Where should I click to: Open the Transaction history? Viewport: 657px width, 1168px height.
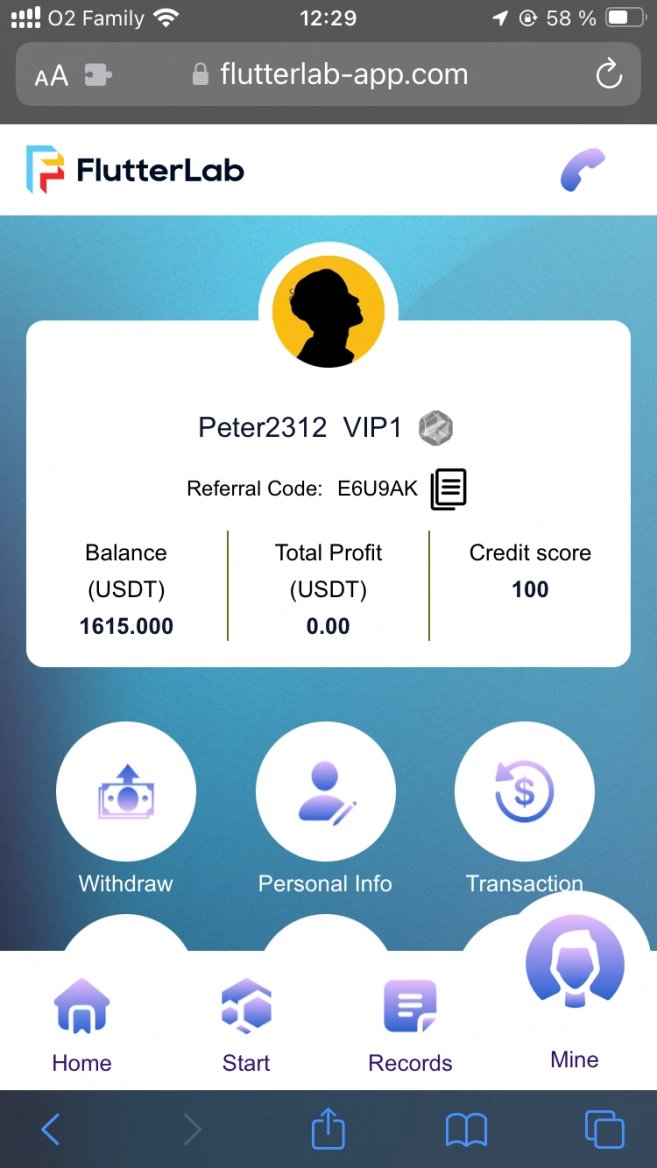click(524, 792)
